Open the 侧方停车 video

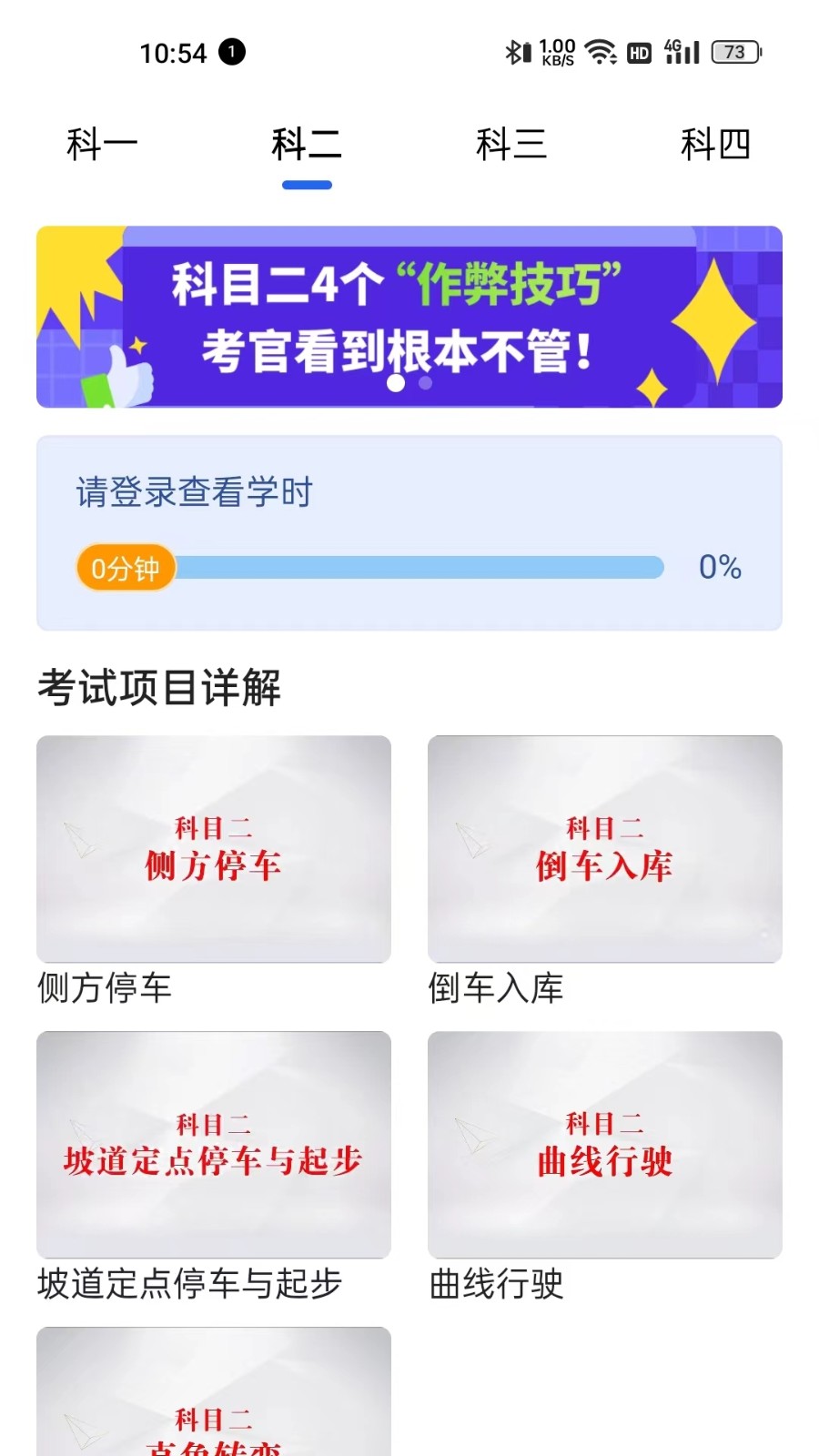214,849
